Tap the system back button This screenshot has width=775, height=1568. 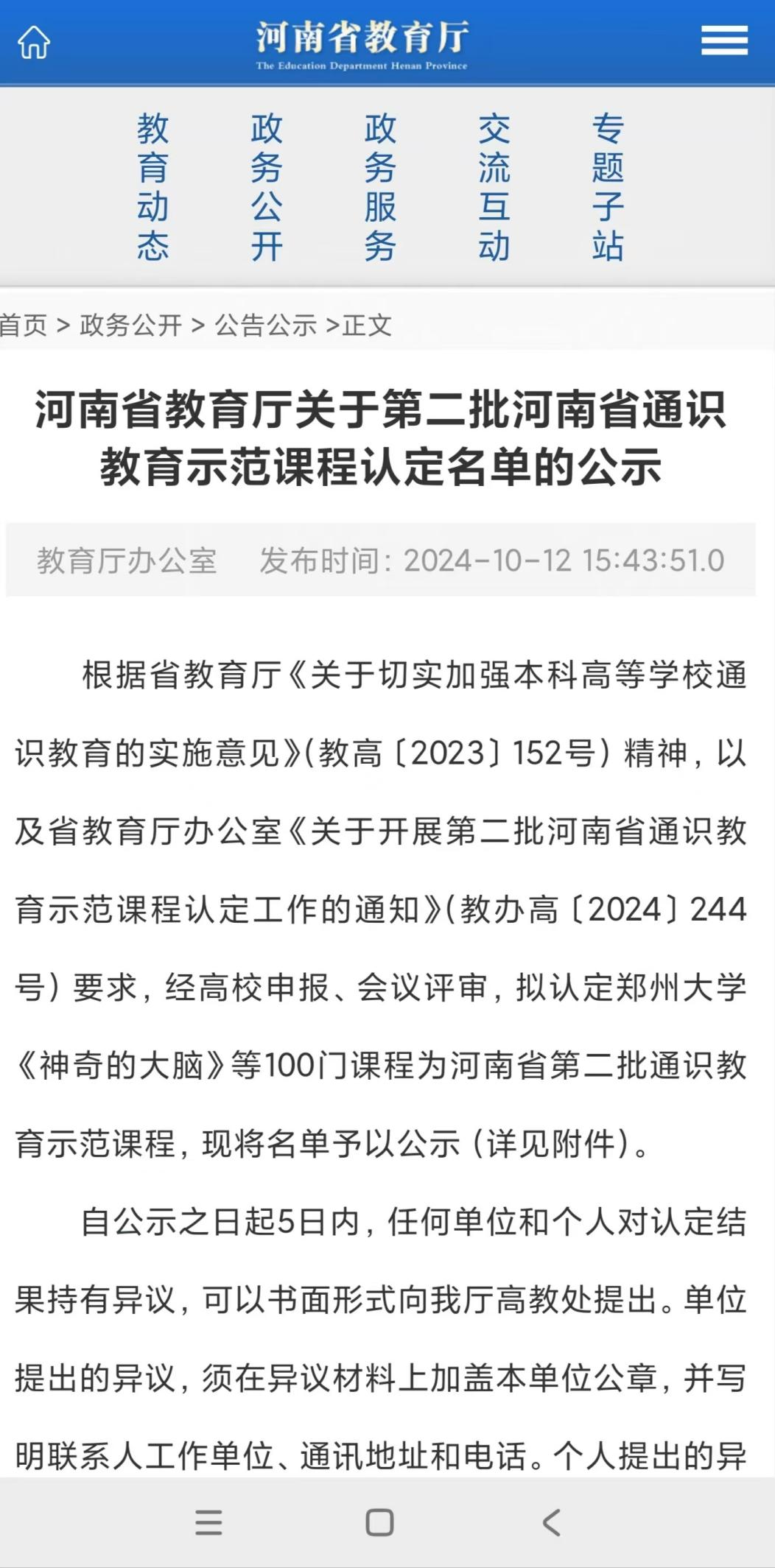tap(551, 1522)
